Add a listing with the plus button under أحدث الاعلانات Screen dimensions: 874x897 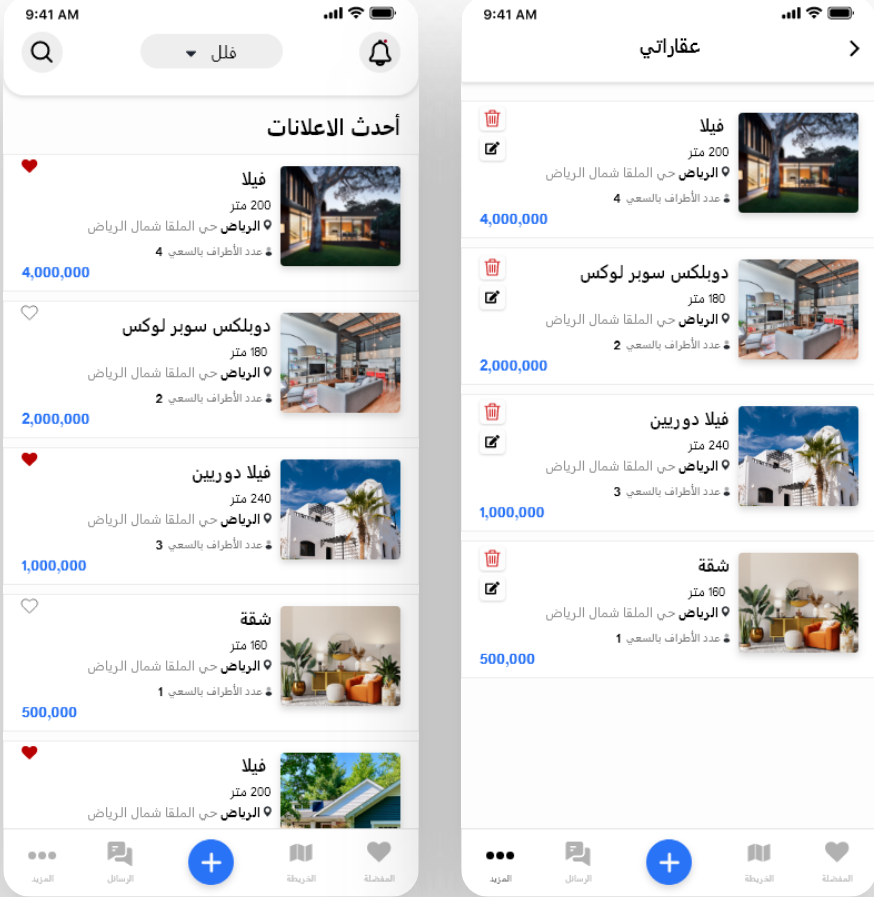tap(211, 861)
